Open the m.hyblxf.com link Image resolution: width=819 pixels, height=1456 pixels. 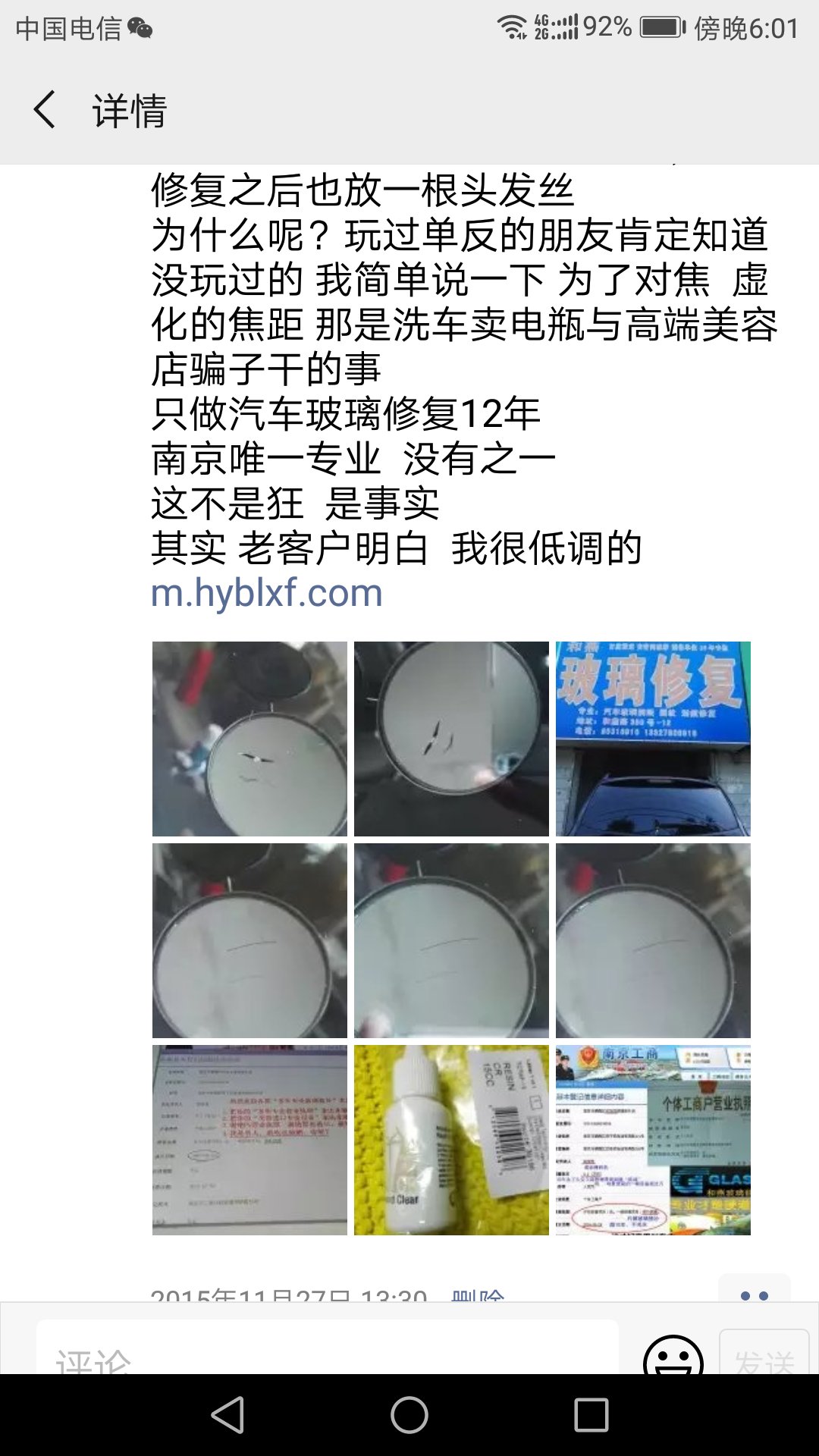266,593
